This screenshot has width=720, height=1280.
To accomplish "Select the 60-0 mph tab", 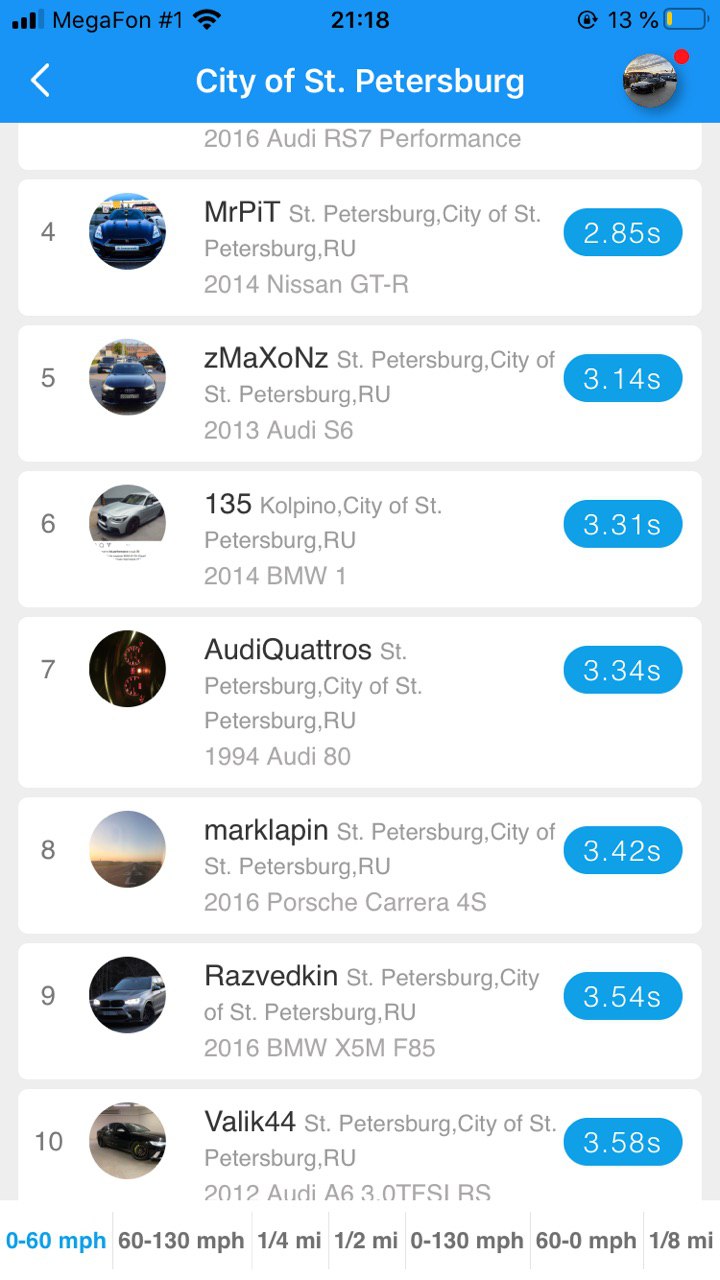I will click(586, 1240).
